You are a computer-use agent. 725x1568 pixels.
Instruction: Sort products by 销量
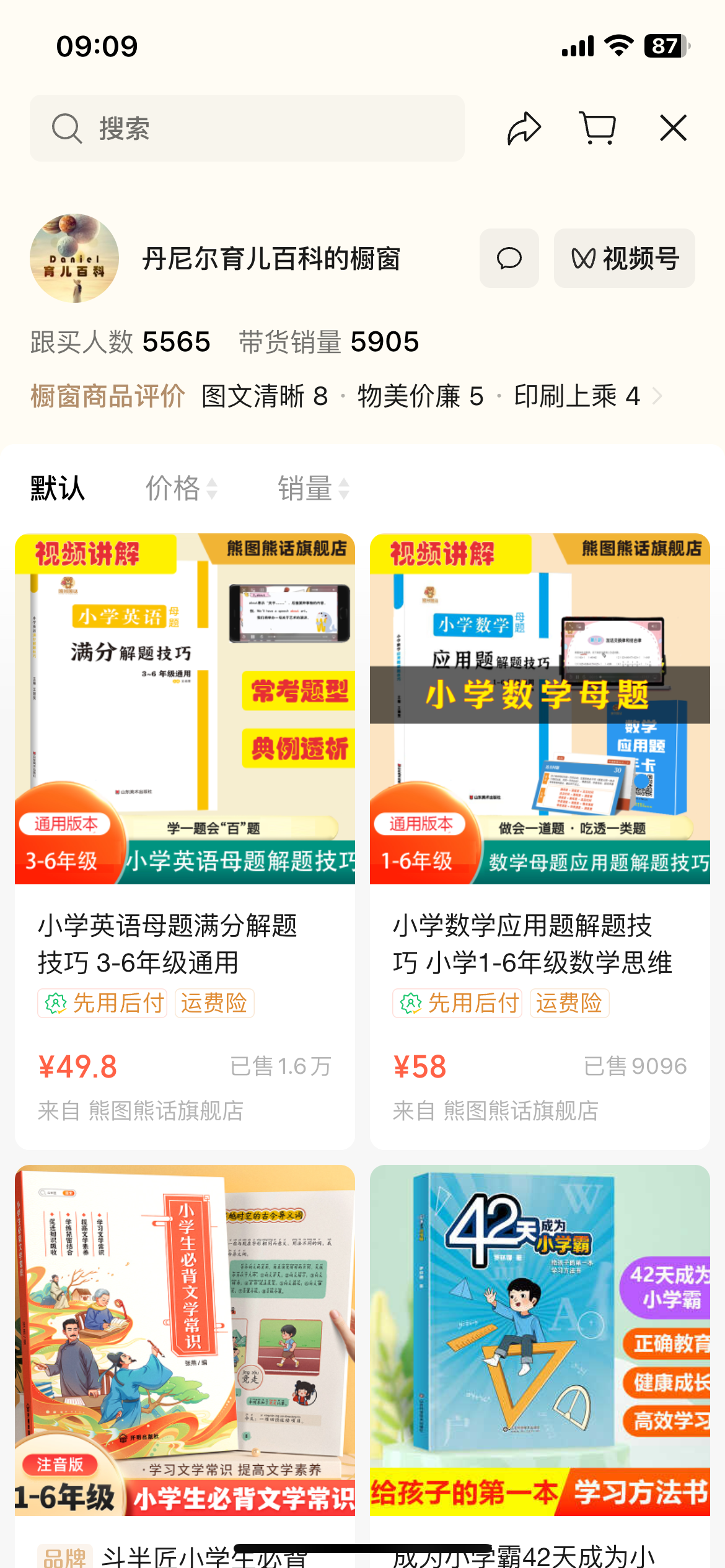coord(313,489)
